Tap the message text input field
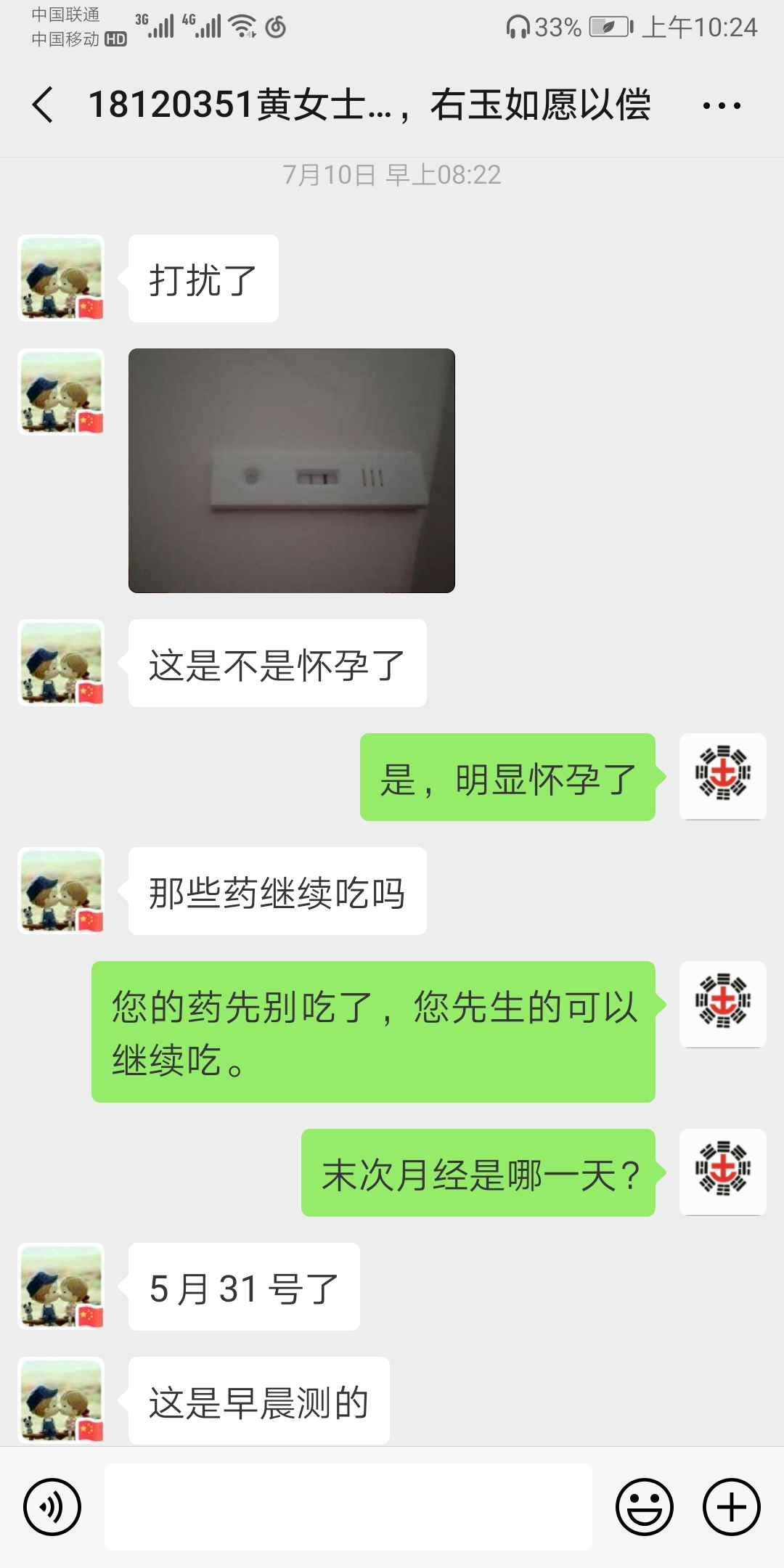Screen dimensions: 784x1568 point(348,1507)
